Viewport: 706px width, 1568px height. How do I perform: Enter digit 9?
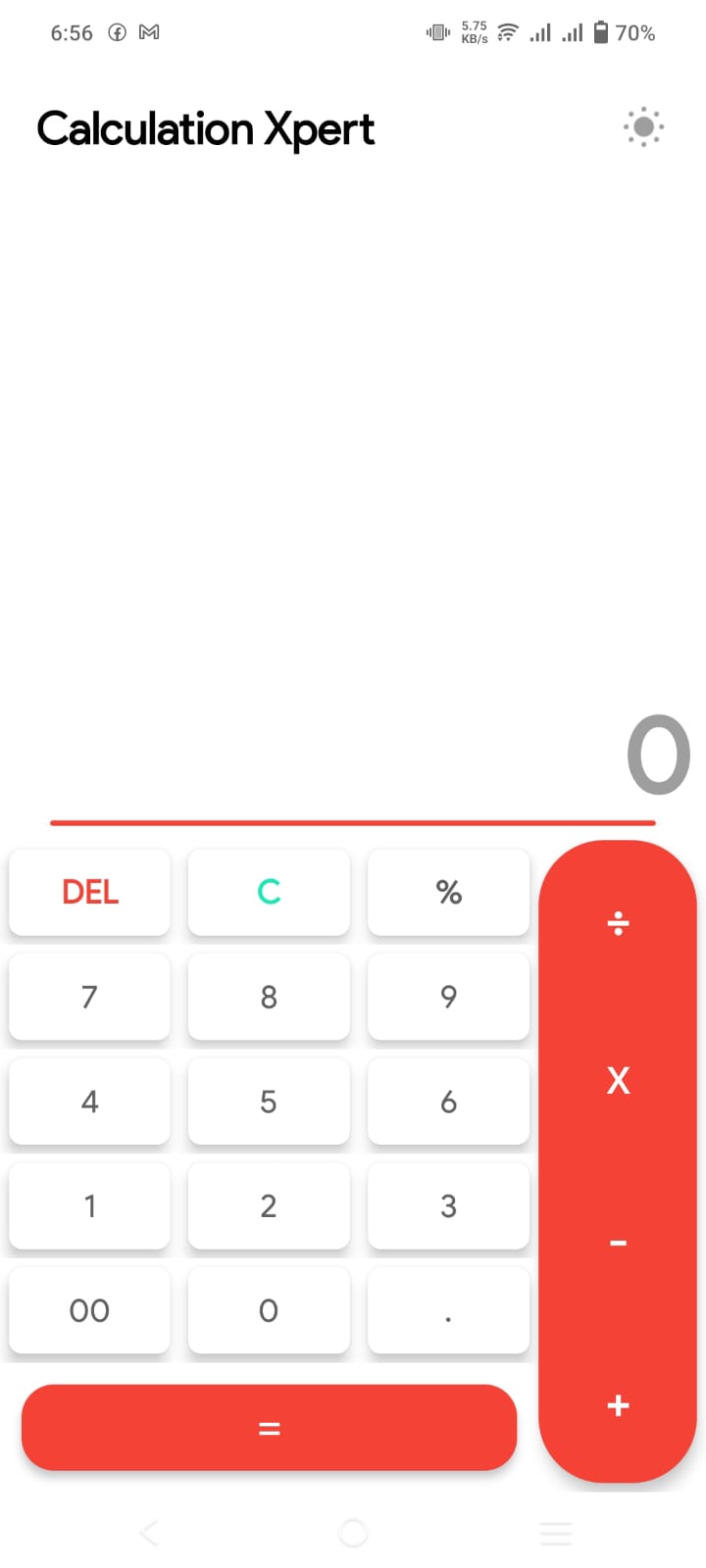click(448, 997)
